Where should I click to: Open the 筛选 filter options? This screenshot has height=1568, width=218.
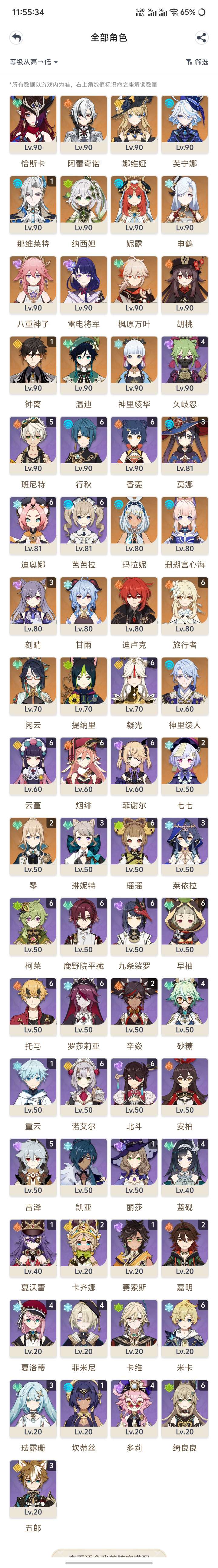click(x=197, y=62)
